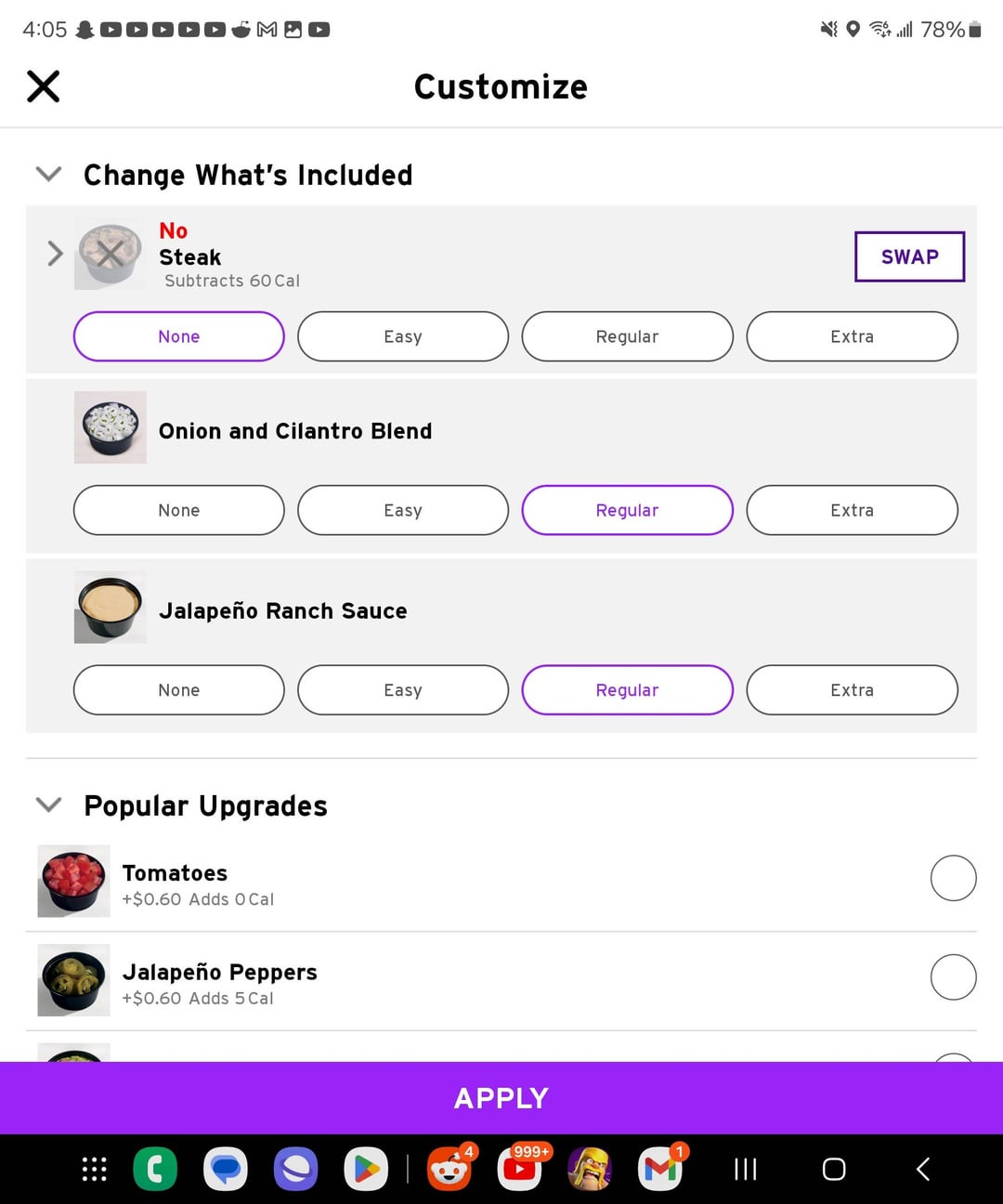Screen dimensions: 1003x1204
Task: Collapse the Popular Upgrades section
Action: [x=48, y=805]
